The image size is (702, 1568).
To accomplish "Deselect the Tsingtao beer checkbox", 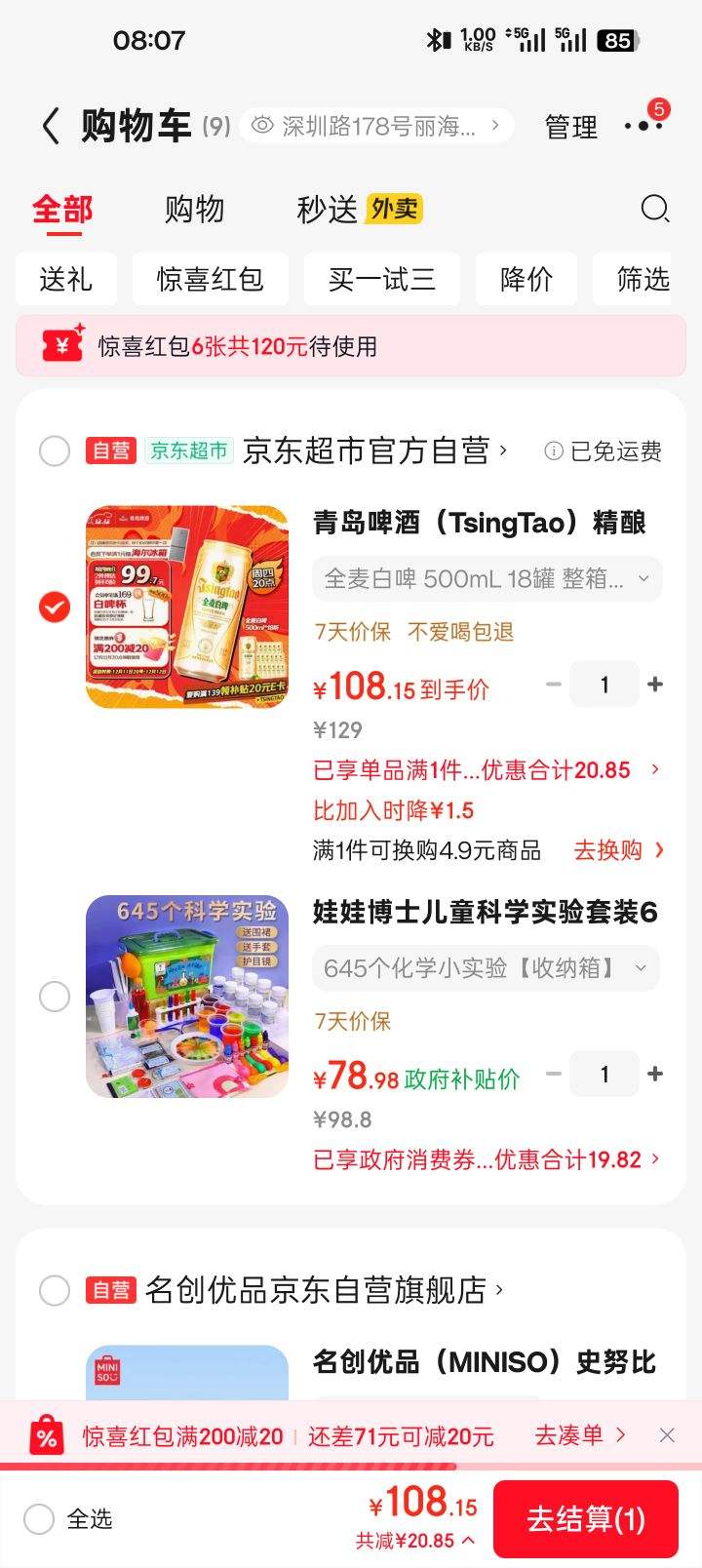I will pos(55,606).
